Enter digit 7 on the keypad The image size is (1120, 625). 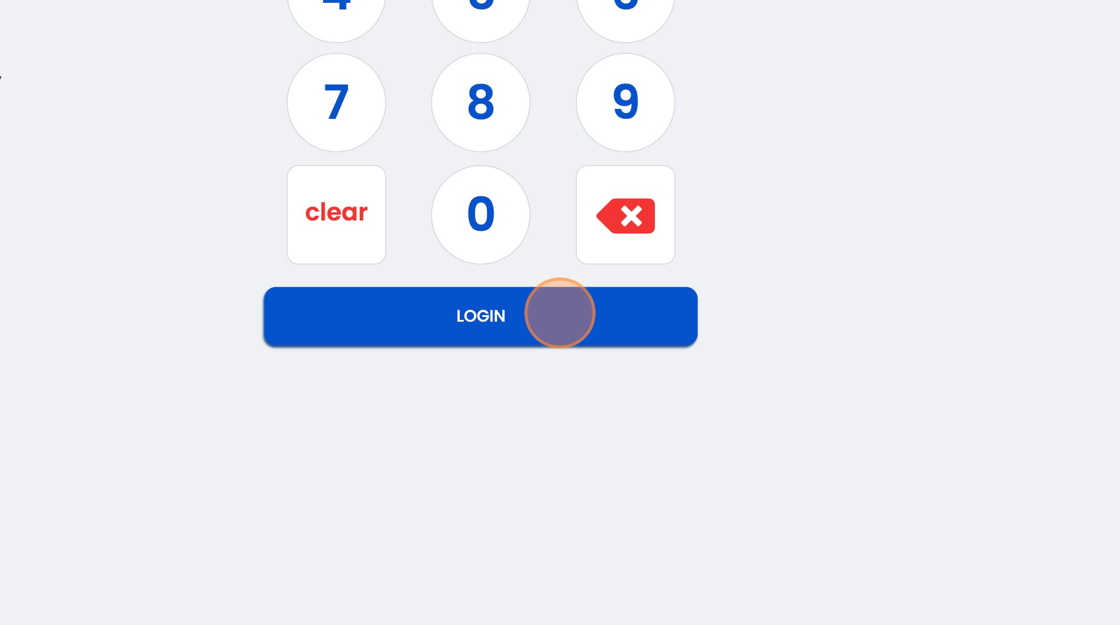336,102
